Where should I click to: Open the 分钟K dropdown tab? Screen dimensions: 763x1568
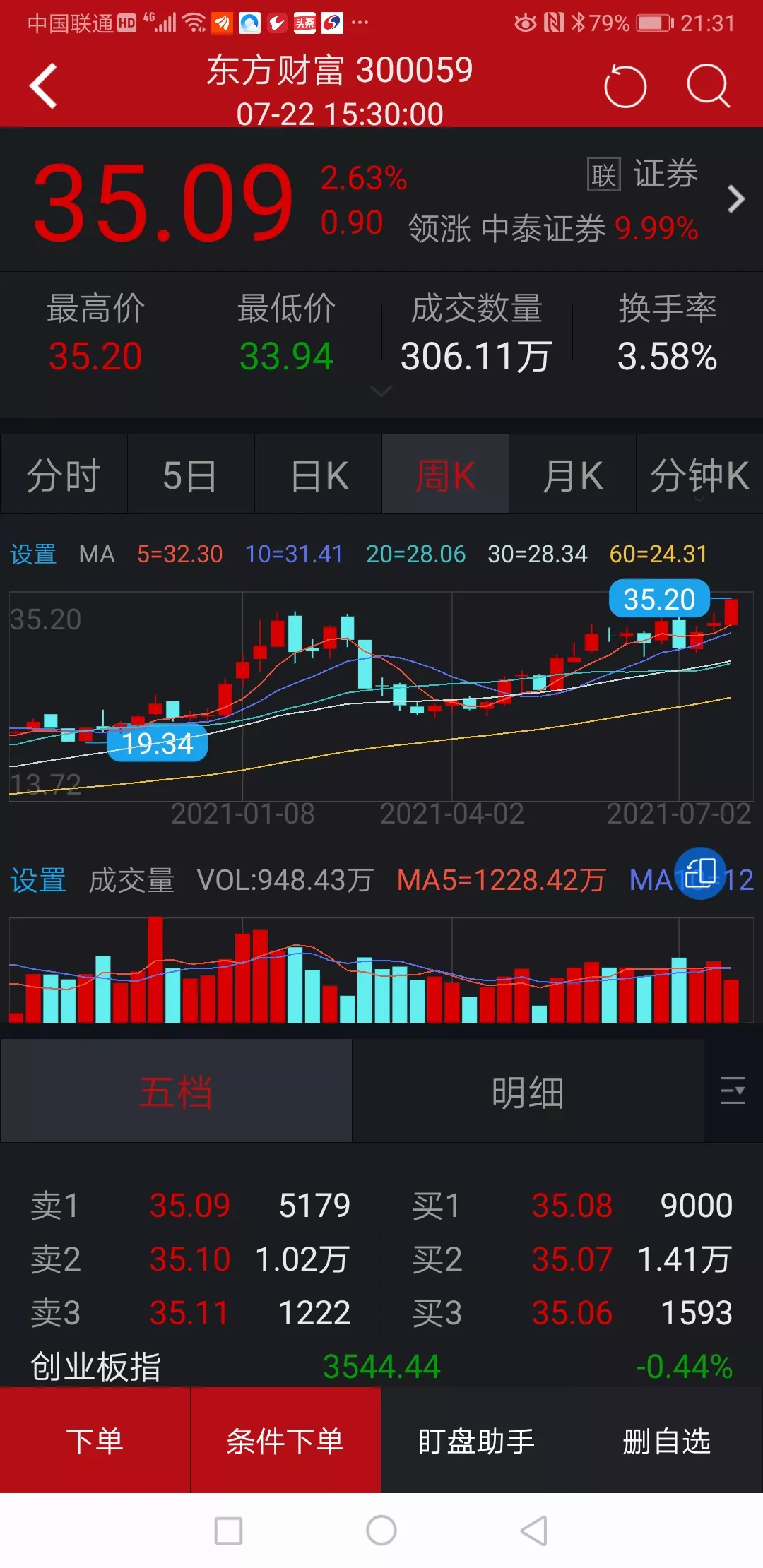point(699,474)
